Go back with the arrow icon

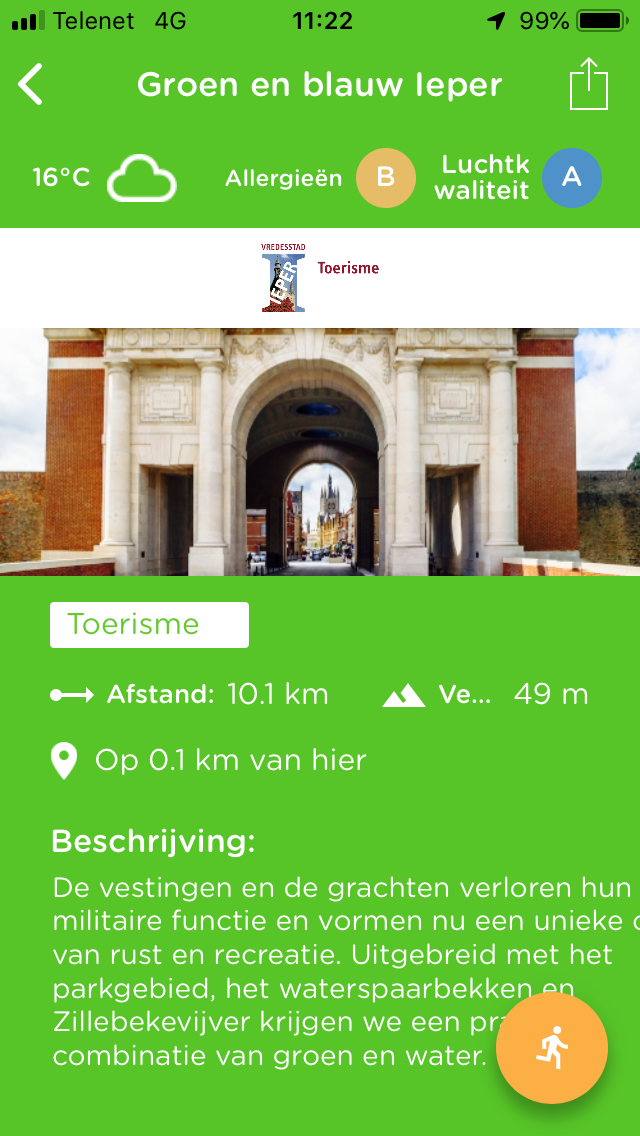pyautogui.click(x=31, y=85)
